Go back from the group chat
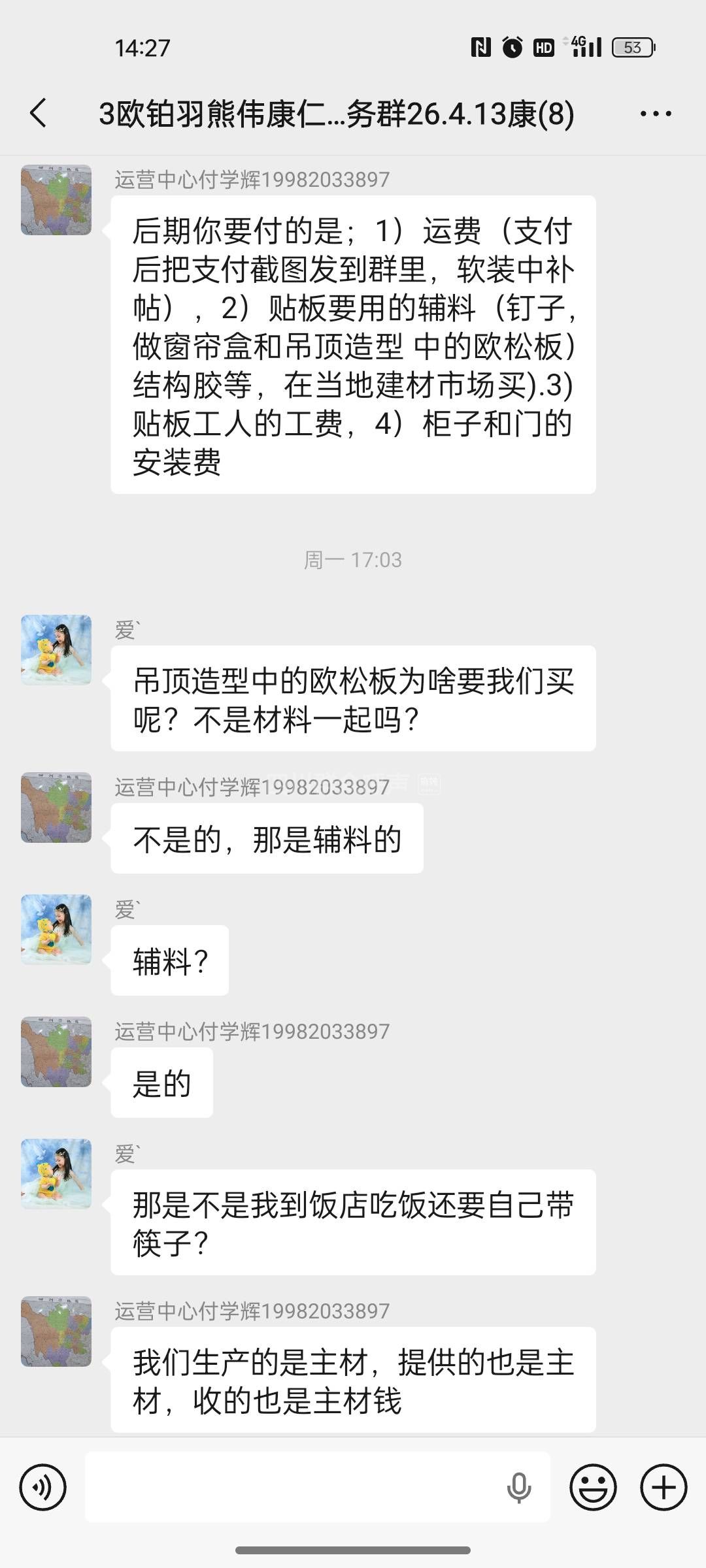Screen dimensions: 706x1568 click(39, 113)
